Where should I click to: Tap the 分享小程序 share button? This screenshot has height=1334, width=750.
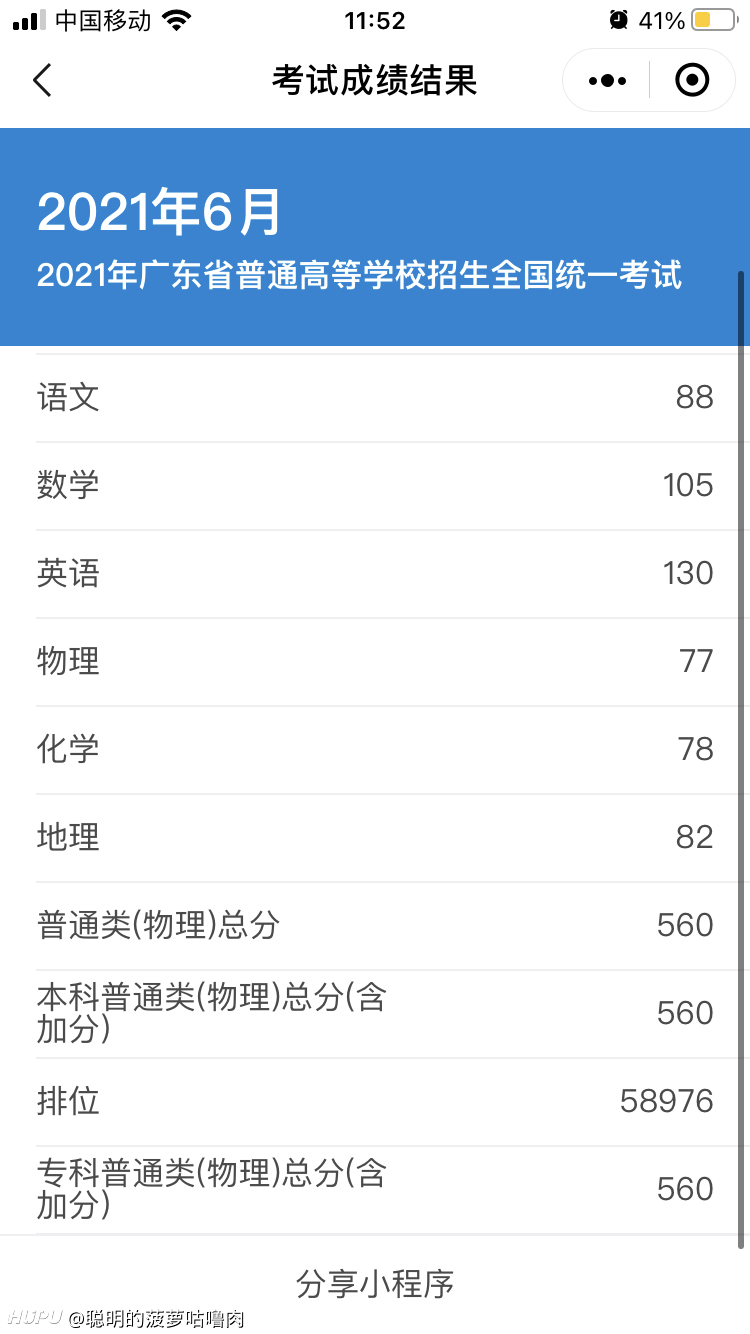tap(374, 1282)
